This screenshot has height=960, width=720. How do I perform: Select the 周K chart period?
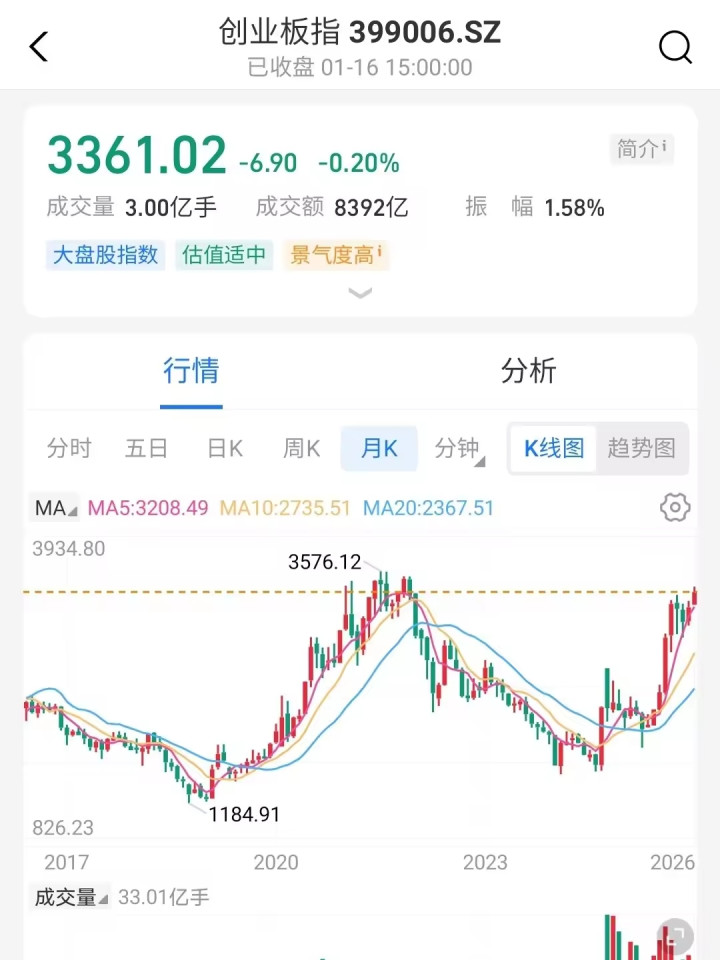(301, 449)
